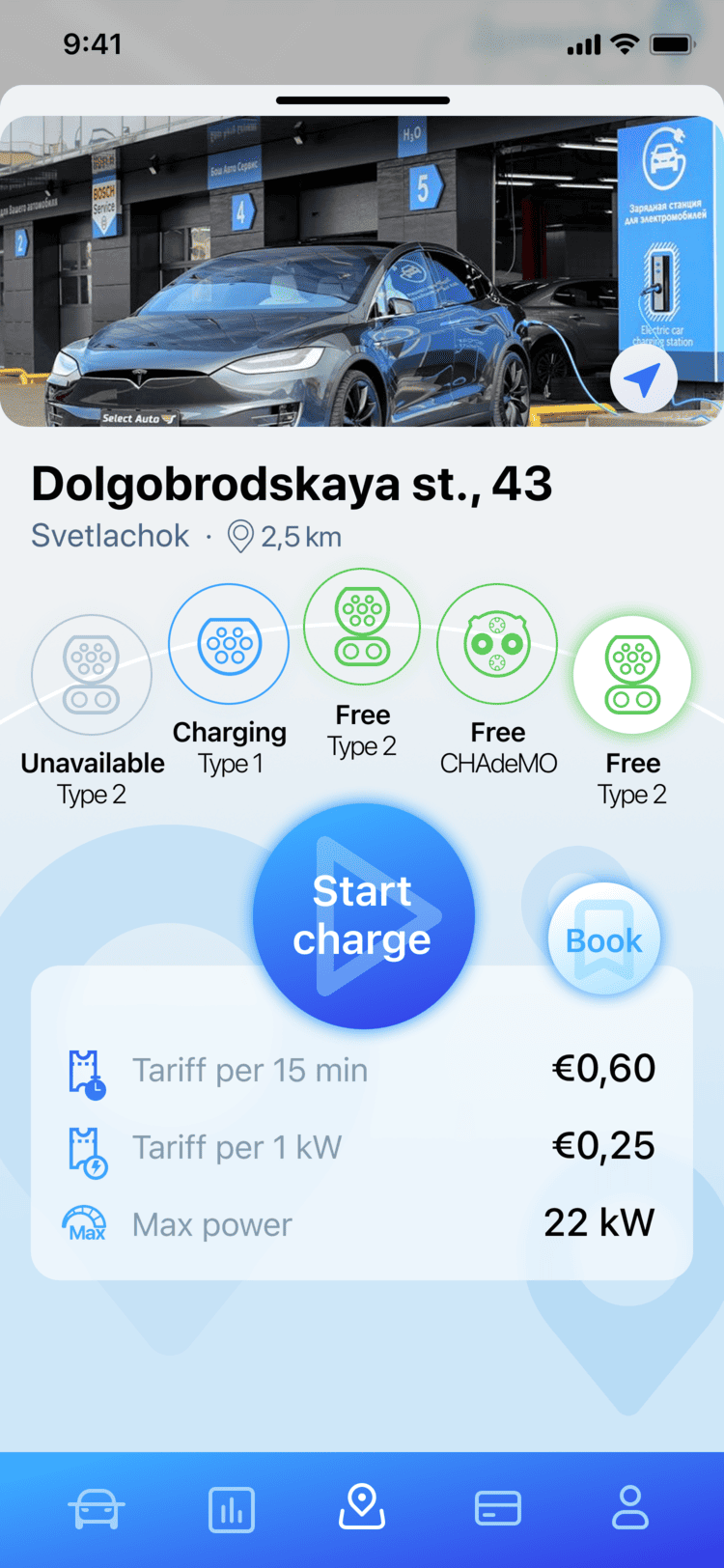Screen dimensions: 724x1568
Task: Select the green Free Type 2 plug
Action: 362,626
